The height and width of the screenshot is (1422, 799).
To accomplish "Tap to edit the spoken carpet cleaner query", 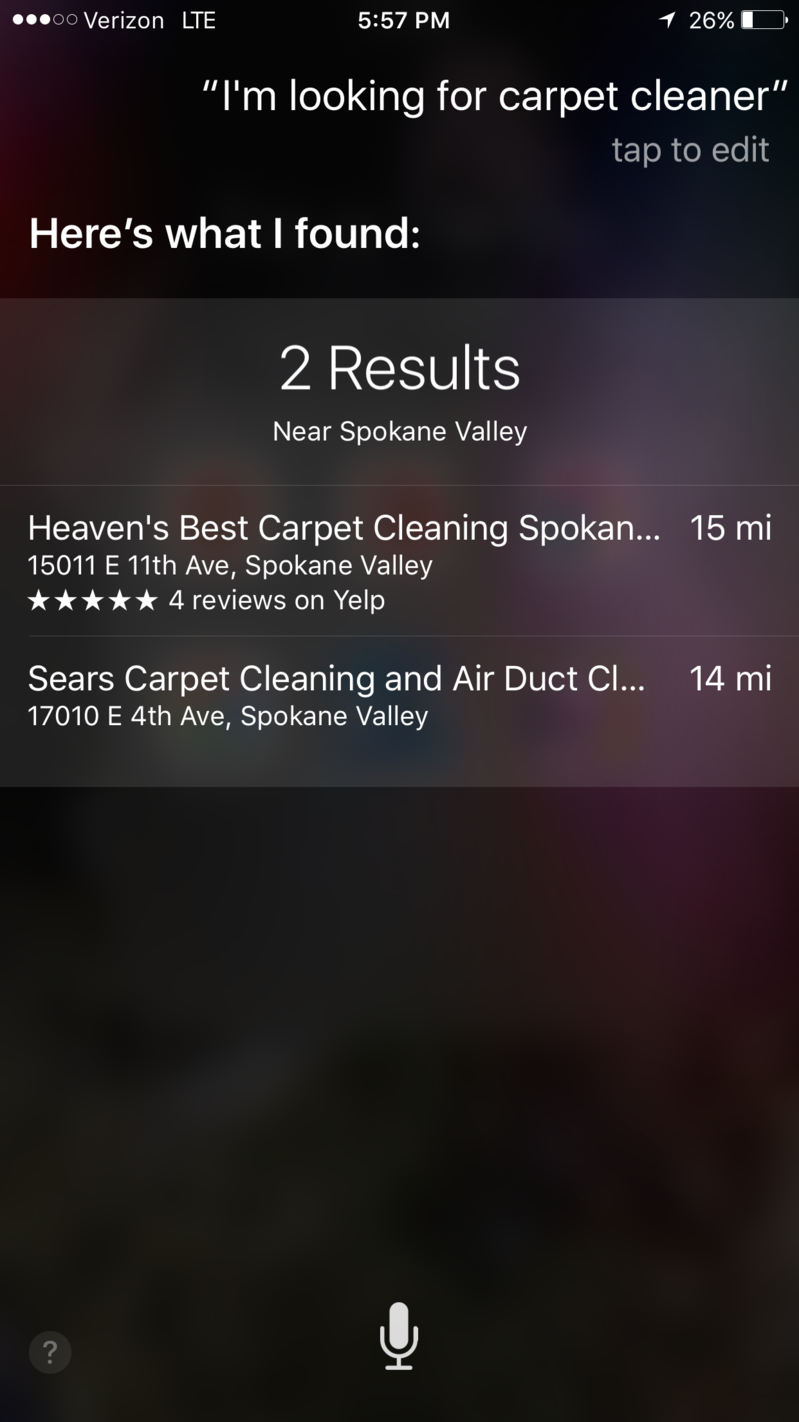I will pos(689,150).
